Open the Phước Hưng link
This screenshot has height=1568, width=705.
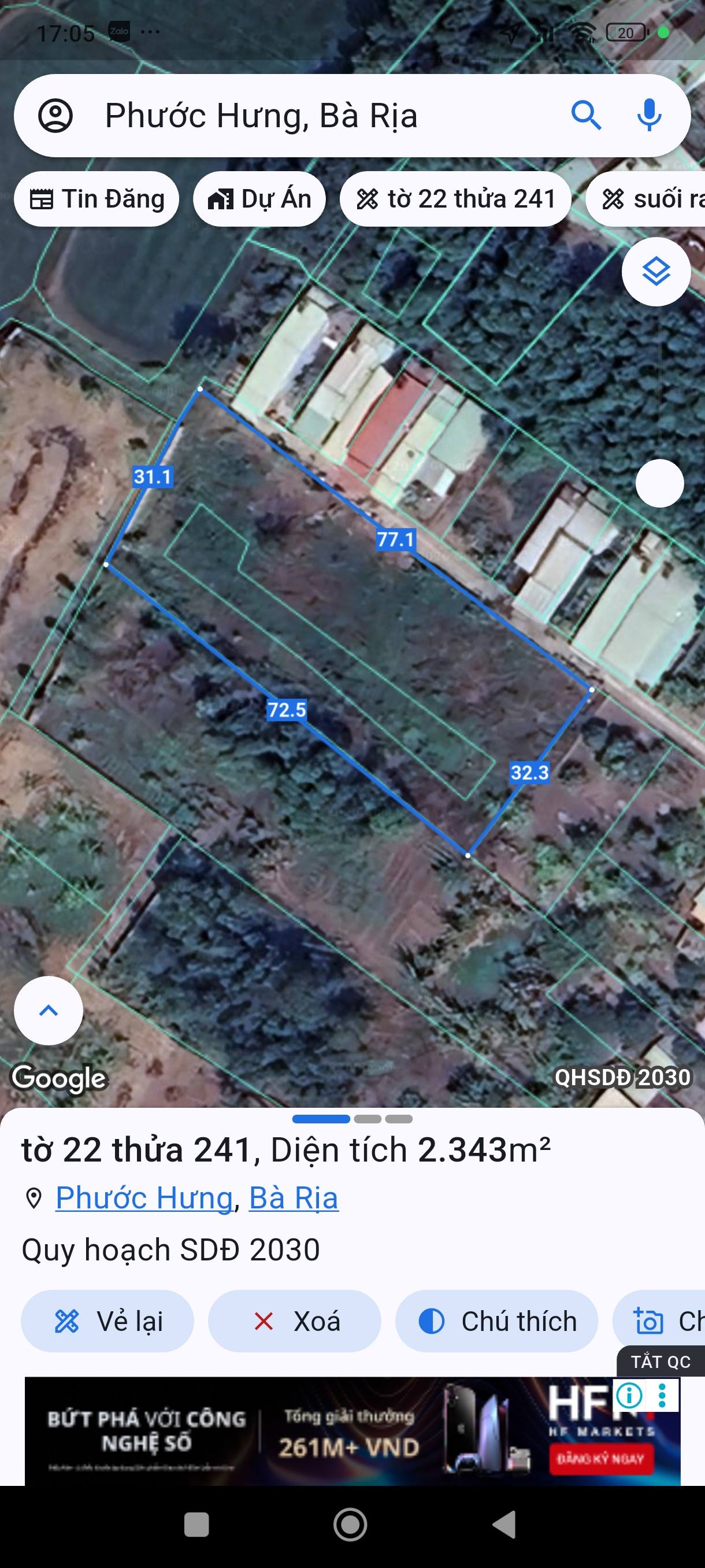click(x=144, y=1198)
